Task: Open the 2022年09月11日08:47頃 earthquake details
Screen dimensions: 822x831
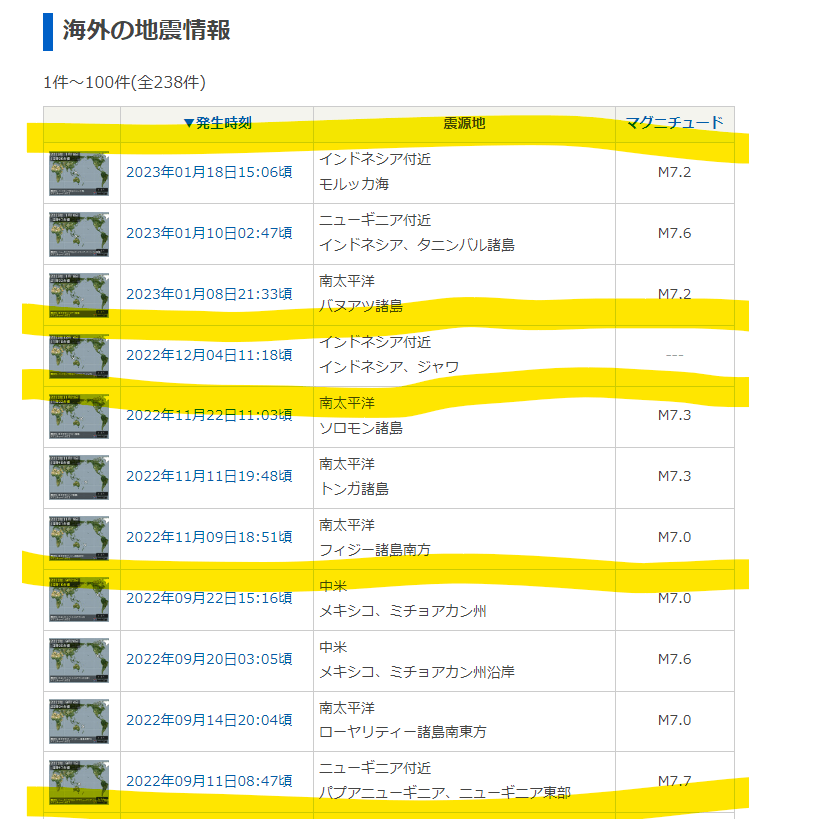Action: 209,781
